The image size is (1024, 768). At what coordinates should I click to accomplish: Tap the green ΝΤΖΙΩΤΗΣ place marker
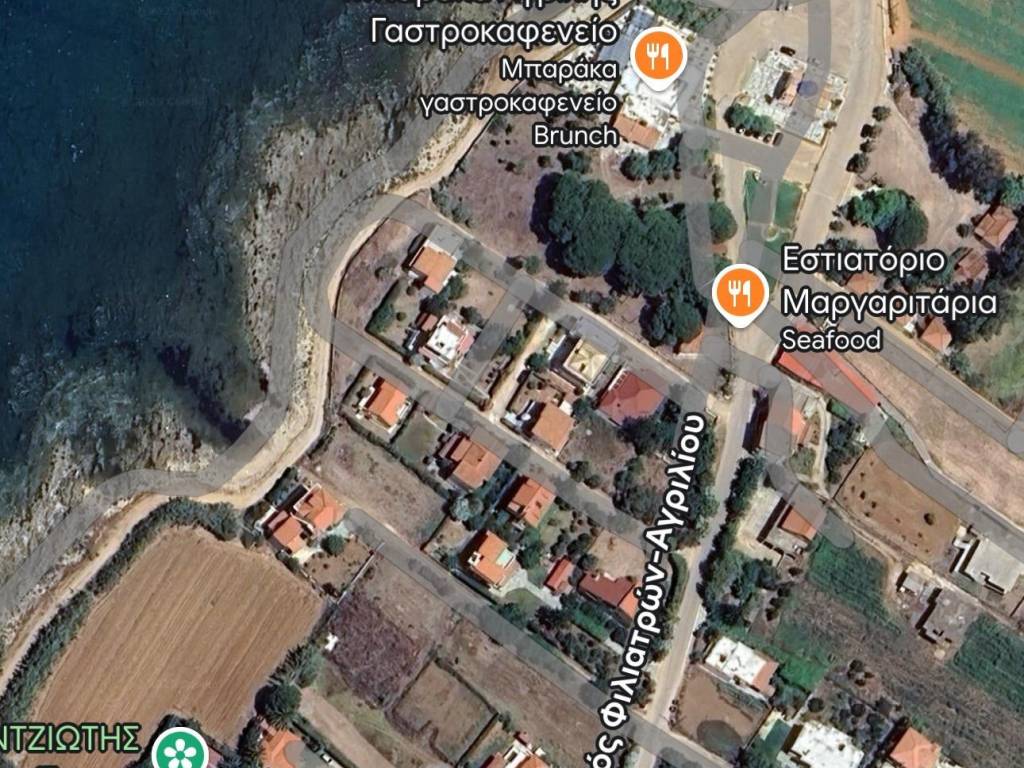click(181, 749)
